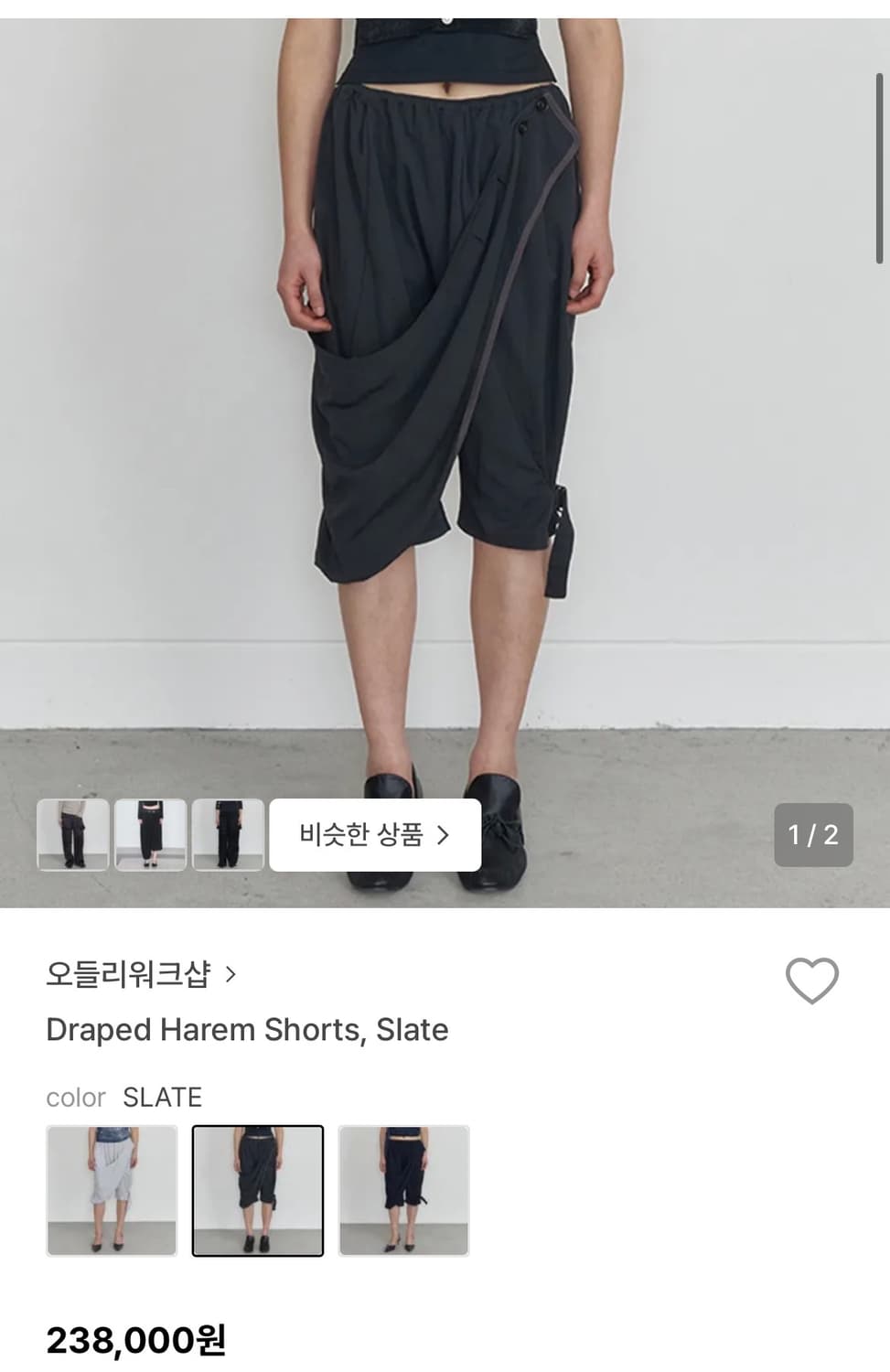Select the light grey color variant thumbnail

(x=111, y=1191)
